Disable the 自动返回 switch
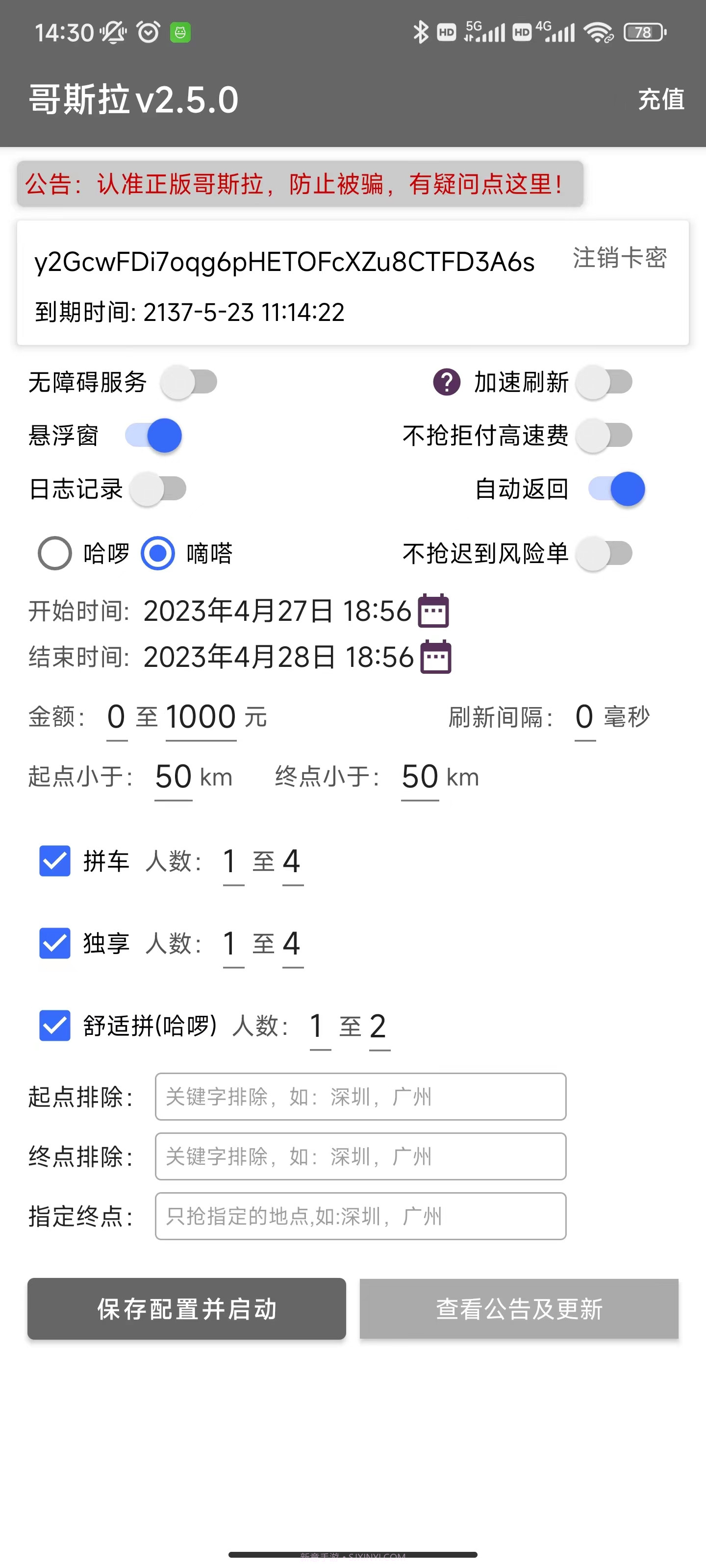Screen dimensions: 706x1568 tap(616, 488)
